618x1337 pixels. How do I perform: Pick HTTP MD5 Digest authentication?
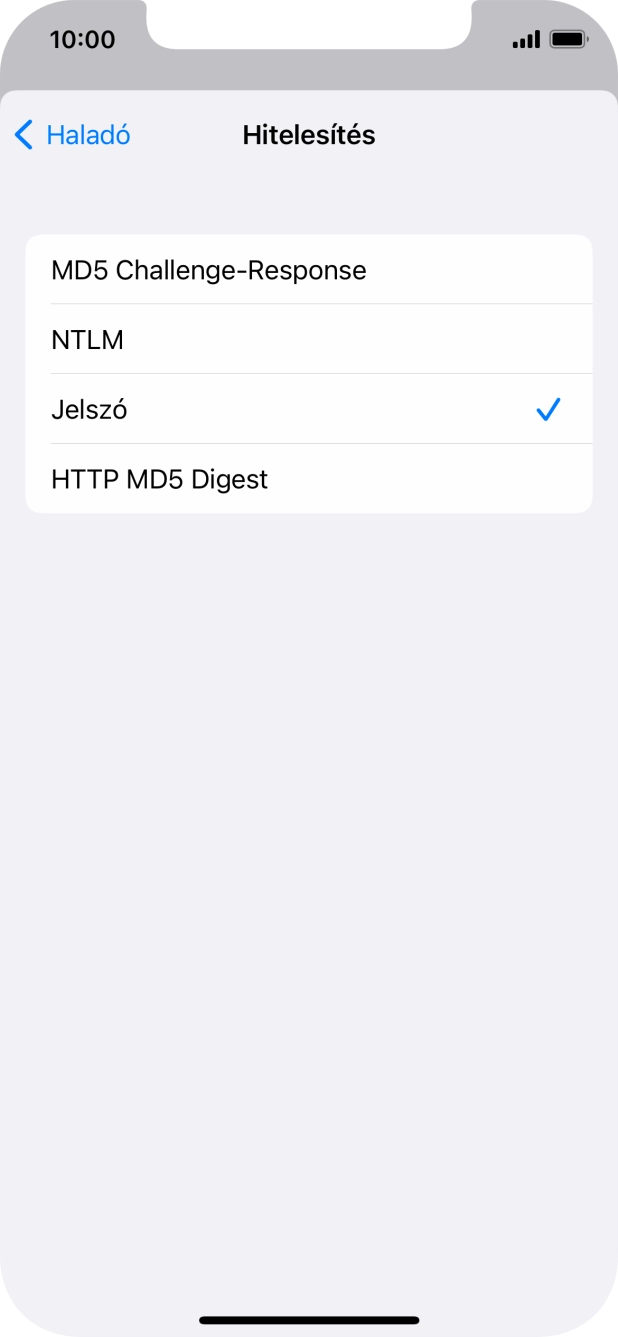(308, 479)
